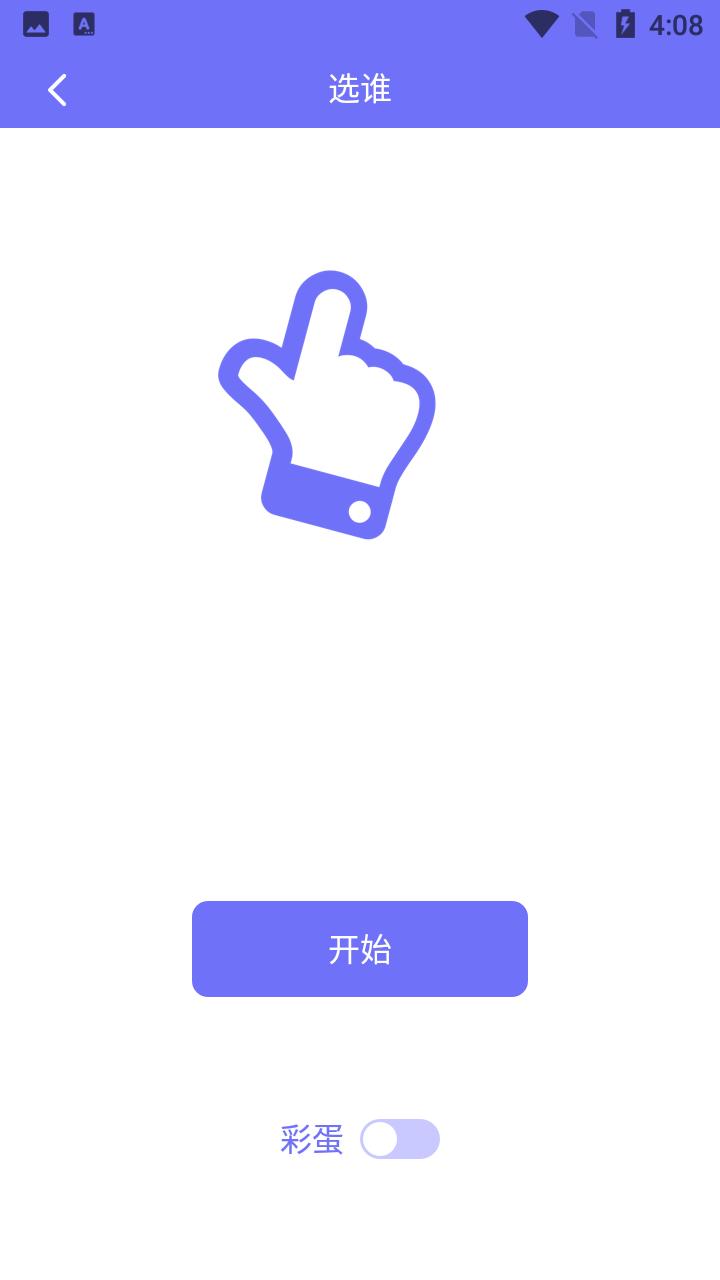Tap the charging battery icon

tap(627, 24)
